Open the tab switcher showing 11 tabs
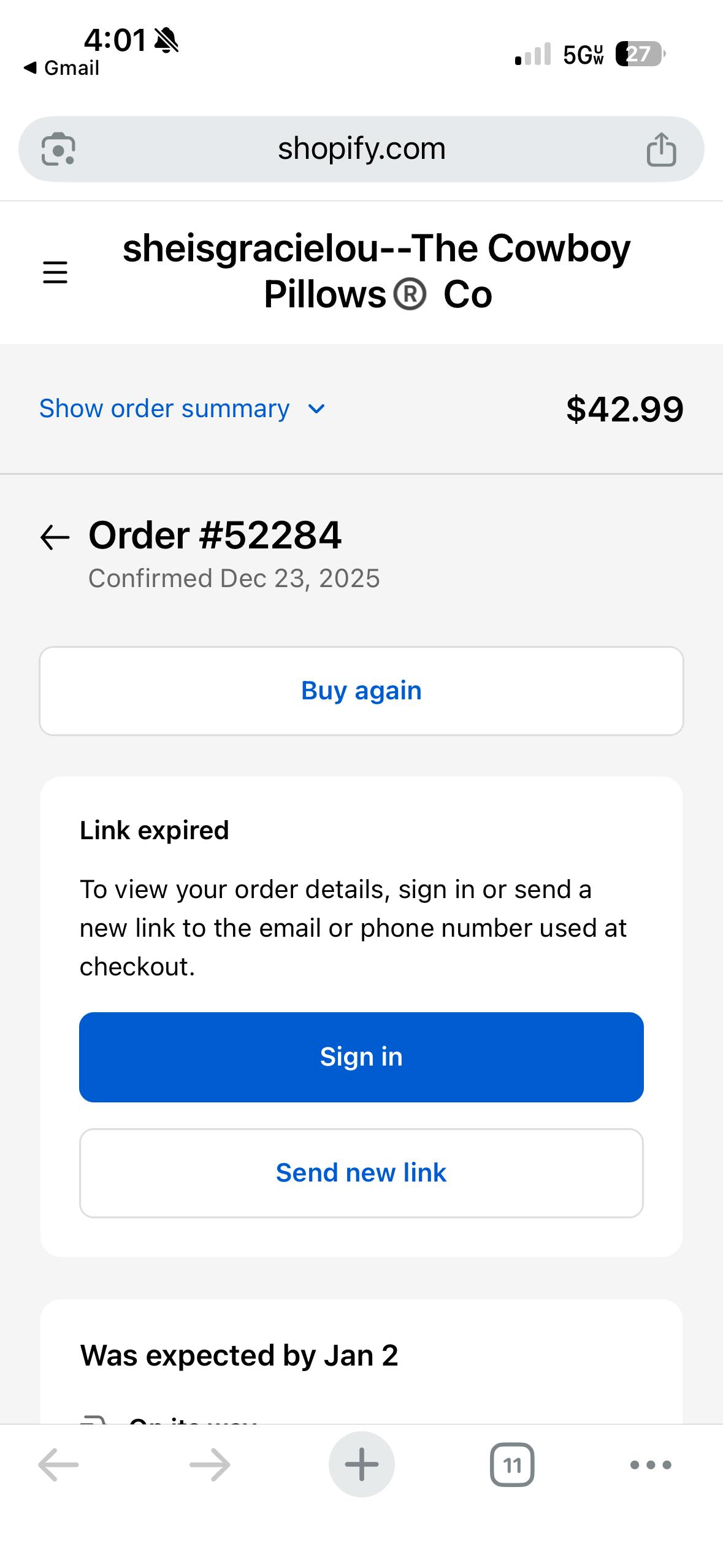Viewport: 723px width, 1568px height. click(512, 1464)
